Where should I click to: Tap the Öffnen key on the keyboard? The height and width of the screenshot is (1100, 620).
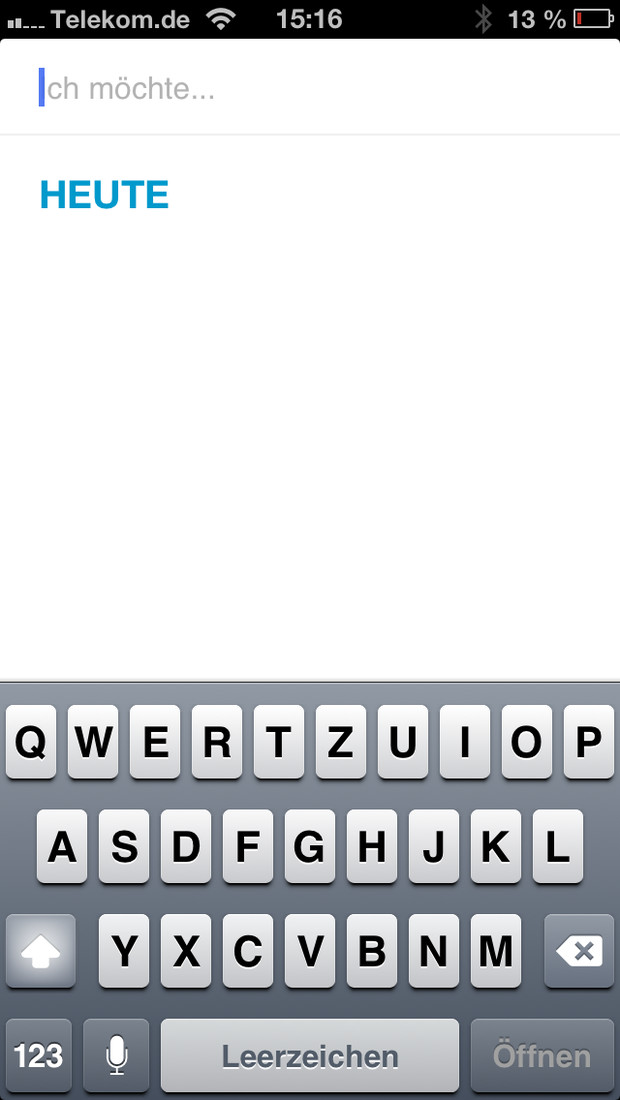[x=542, y=1055]
